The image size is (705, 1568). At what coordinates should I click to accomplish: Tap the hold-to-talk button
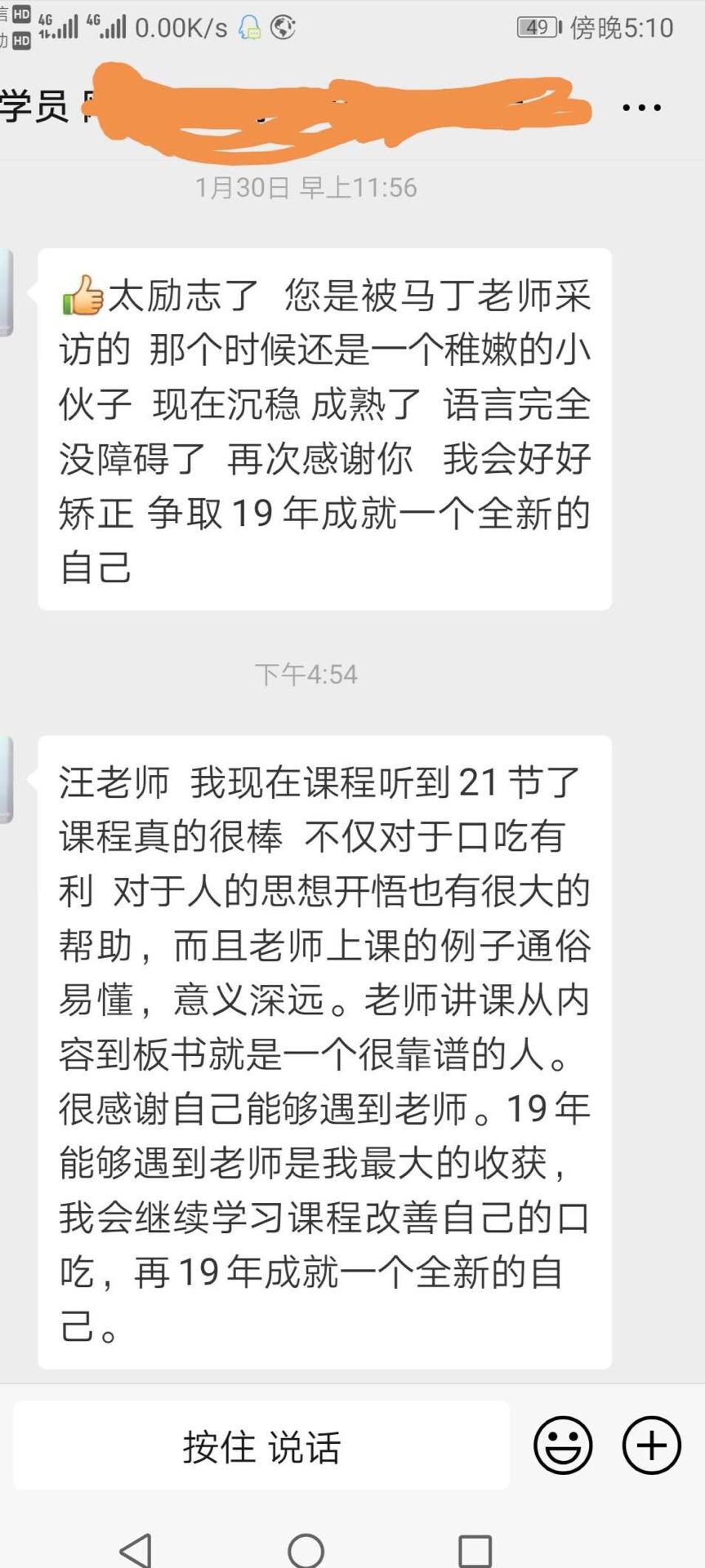pyautogui.click(x=261, y=1445)
